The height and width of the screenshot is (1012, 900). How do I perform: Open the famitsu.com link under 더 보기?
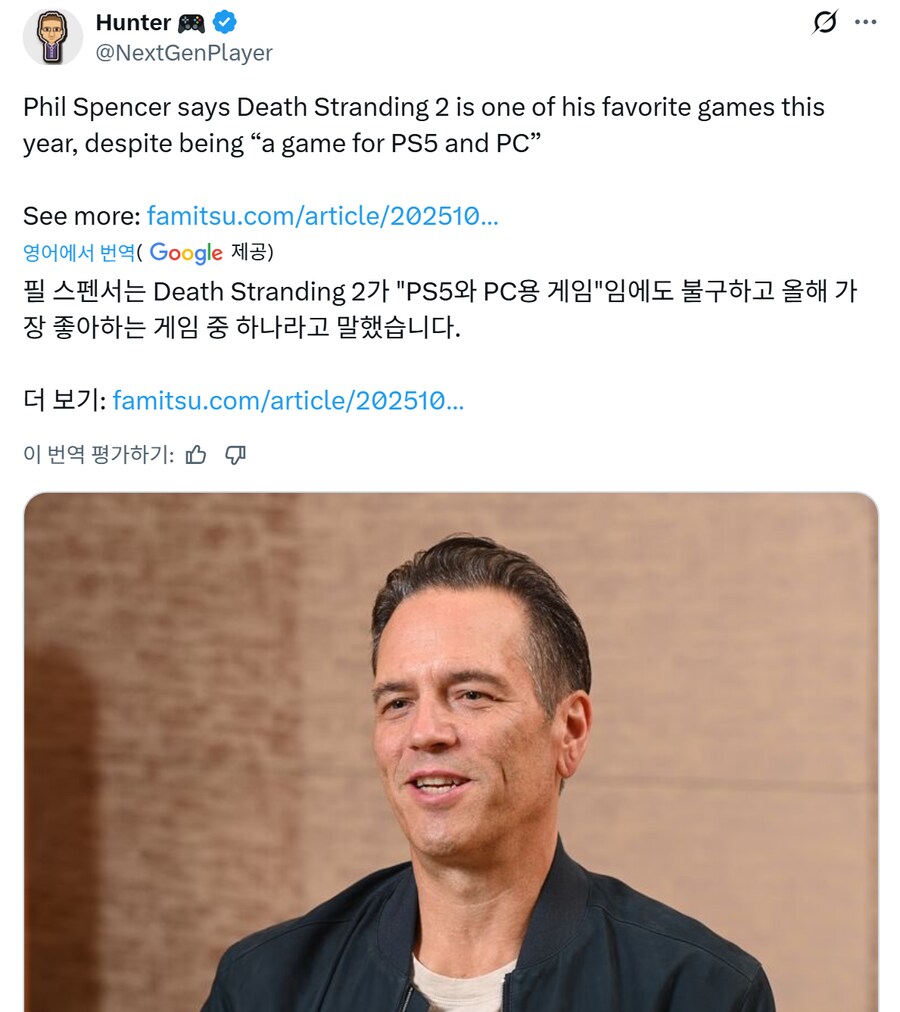tap(288, 400)
